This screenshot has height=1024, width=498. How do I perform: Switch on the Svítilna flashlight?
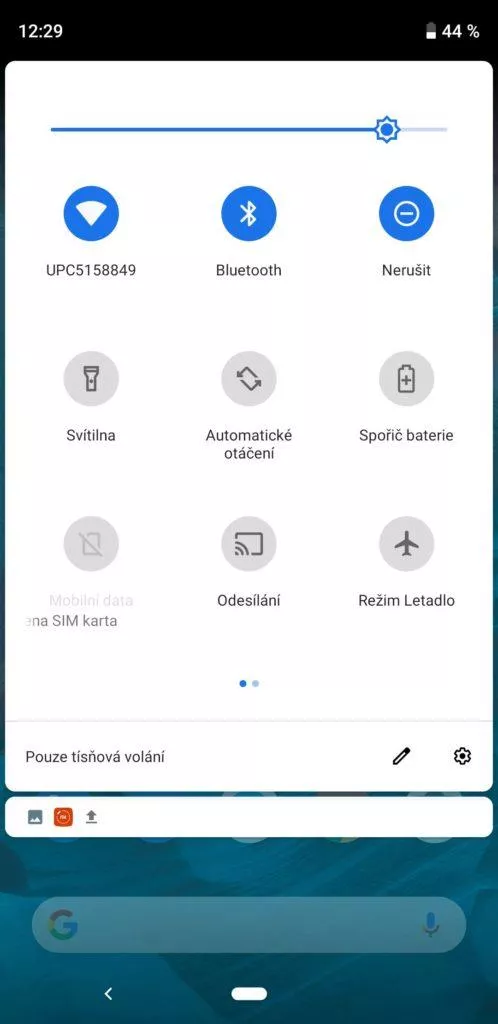pyautogui.click(x=91, y=379)
